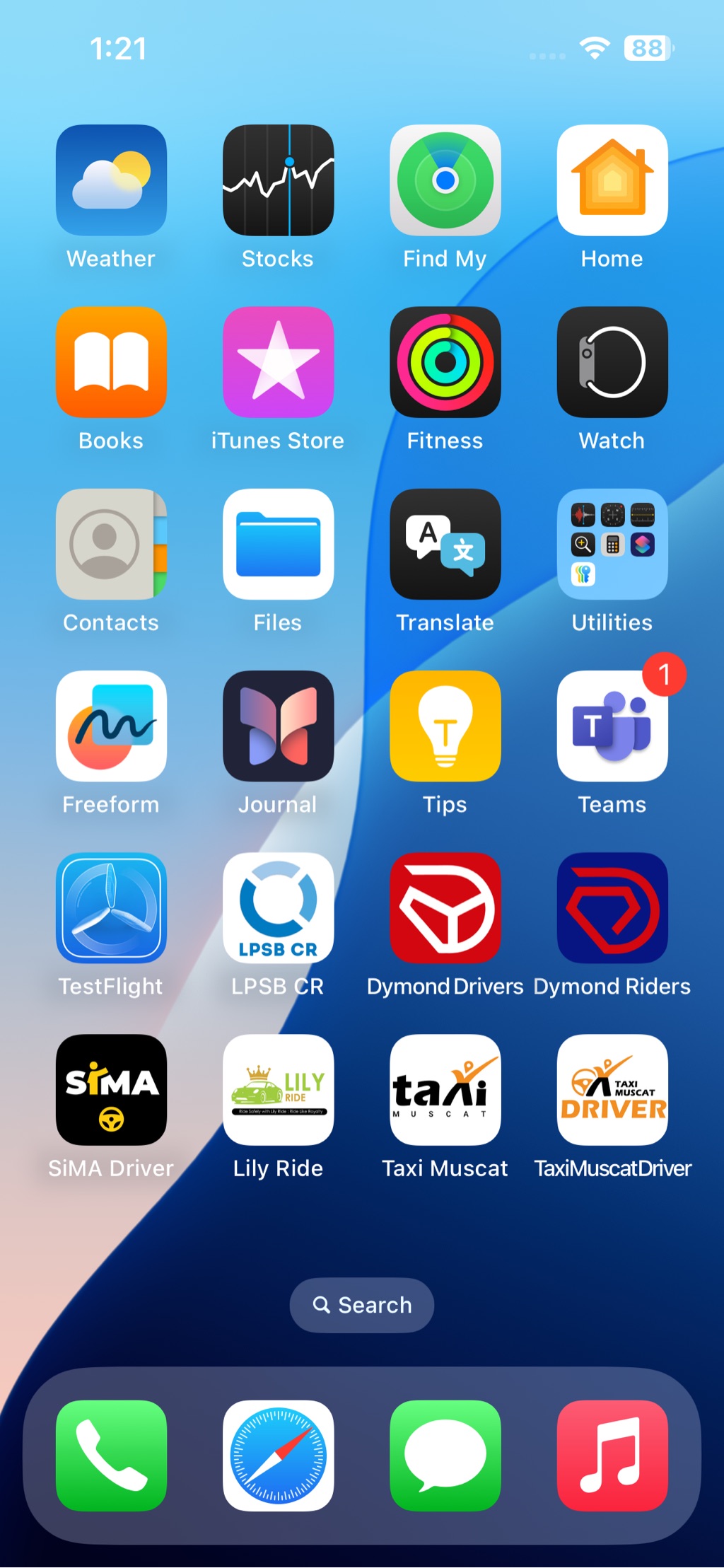
Task: Open the Utilities folder
Action: pyautogui.click(x=612, y=544)
